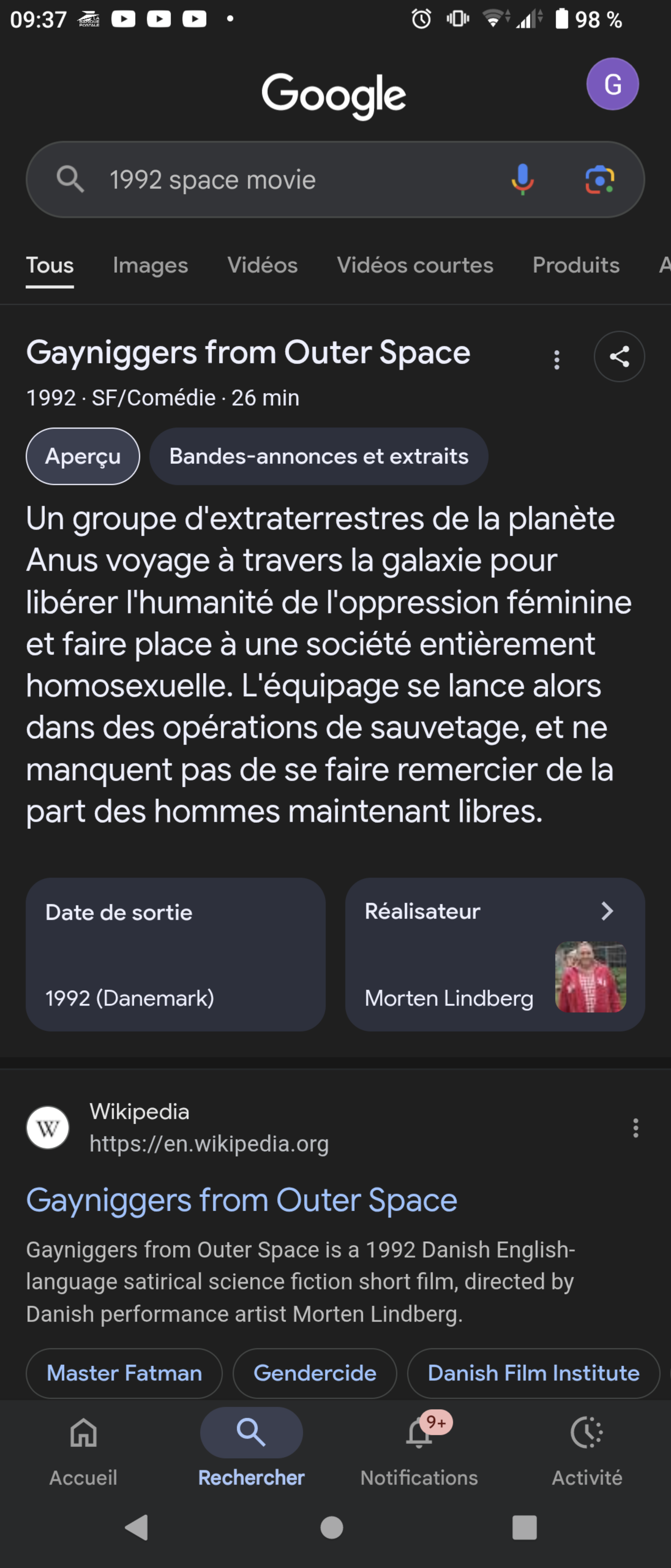This screenshot has height=1568, width=671.
Task: Switch to the Images tab
Action: (150, 265)
